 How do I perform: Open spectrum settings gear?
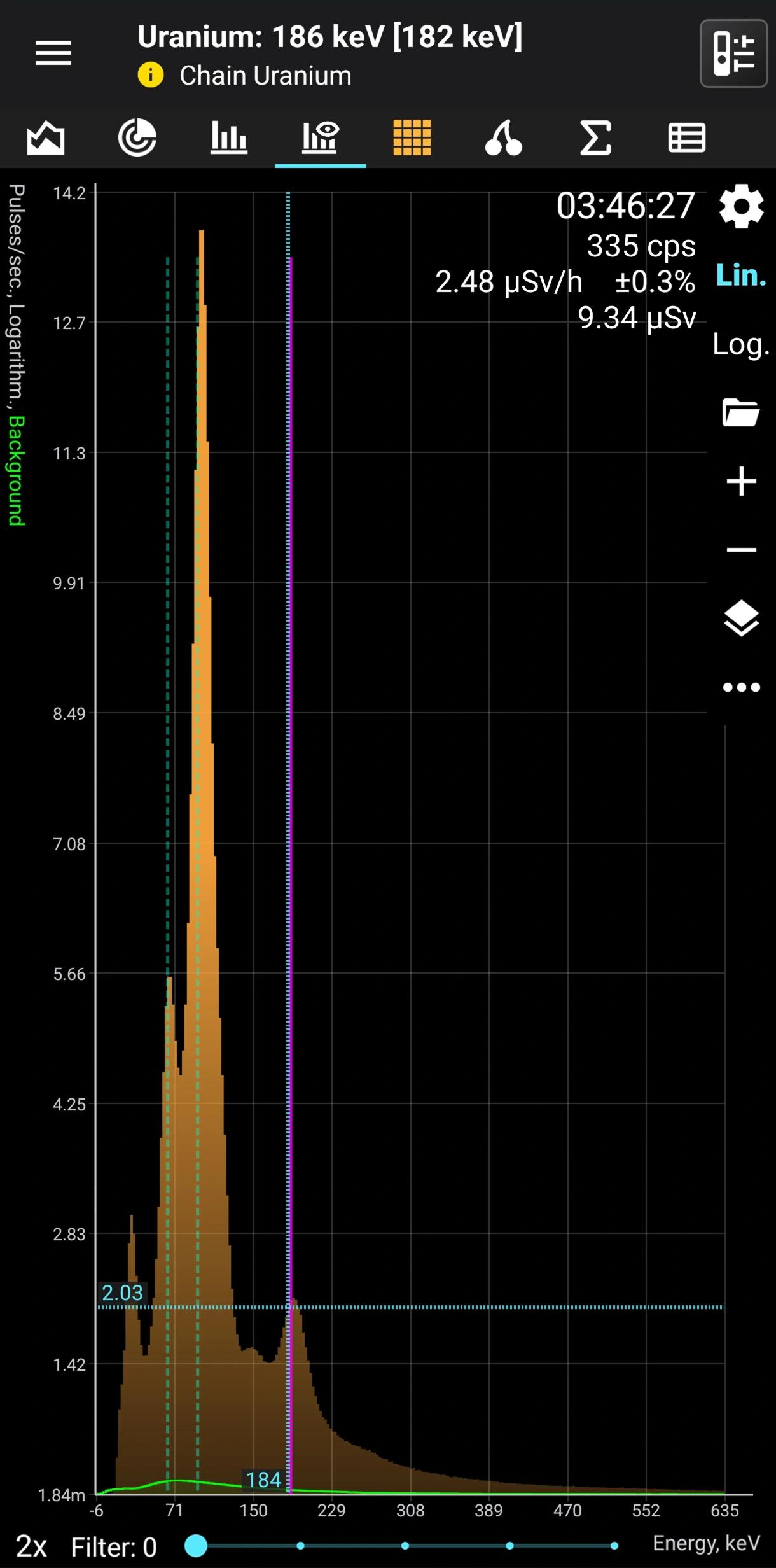741,207
